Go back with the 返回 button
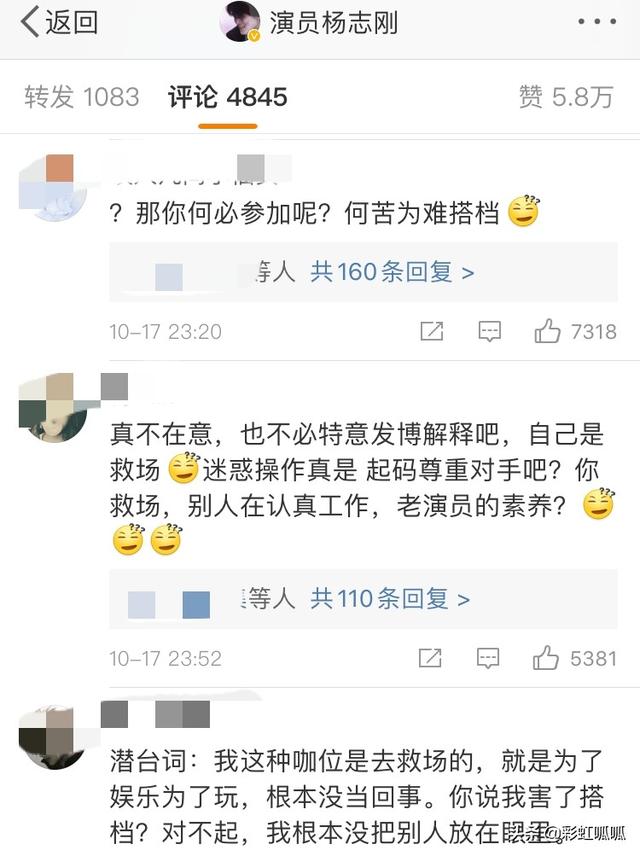The image size is (640, 856). (60, 22)
